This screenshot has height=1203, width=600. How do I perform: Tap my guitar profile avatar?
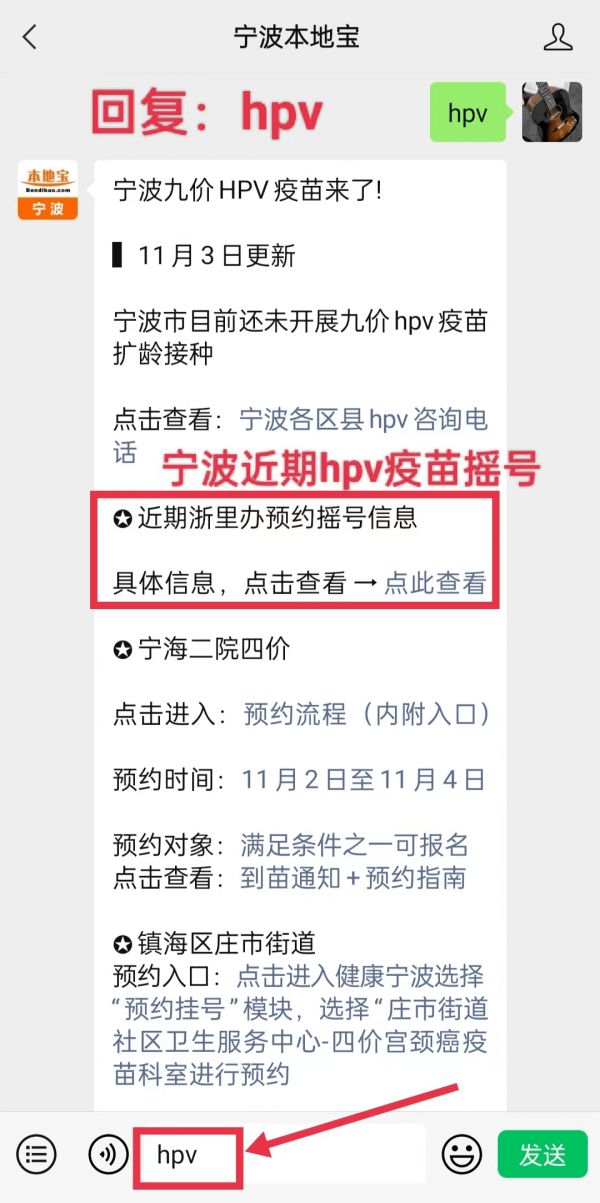click(552, 112)
